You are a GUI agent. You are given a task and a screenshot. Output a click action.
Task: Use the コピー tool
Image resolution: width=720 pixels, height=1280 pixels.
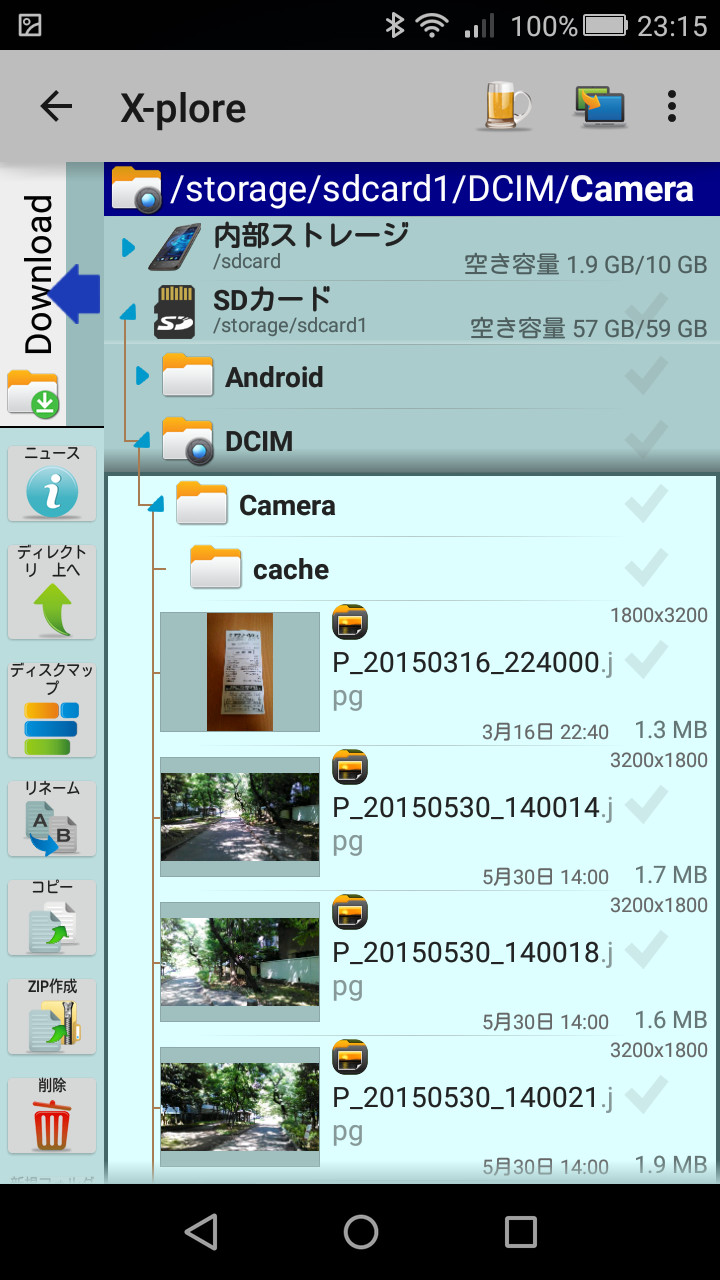(51, 917)
